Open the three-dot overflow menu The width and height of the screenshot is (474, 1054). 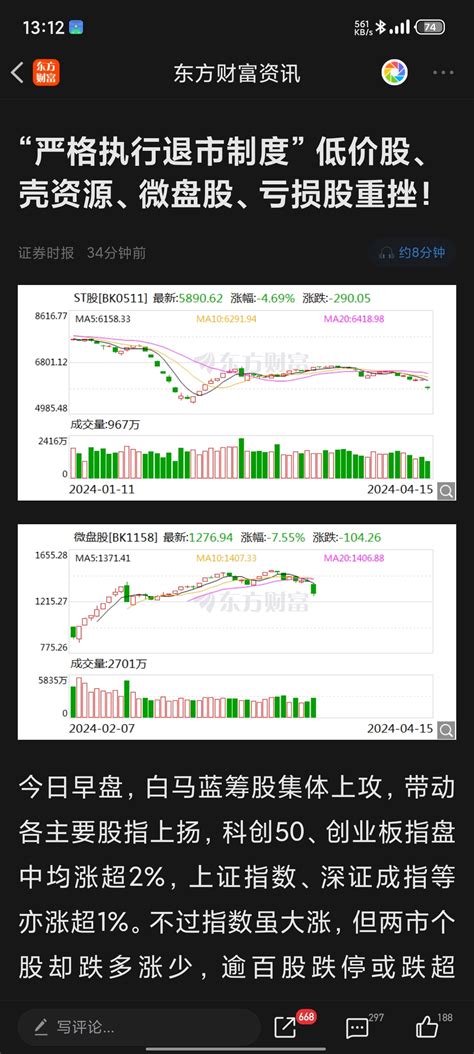444,73
